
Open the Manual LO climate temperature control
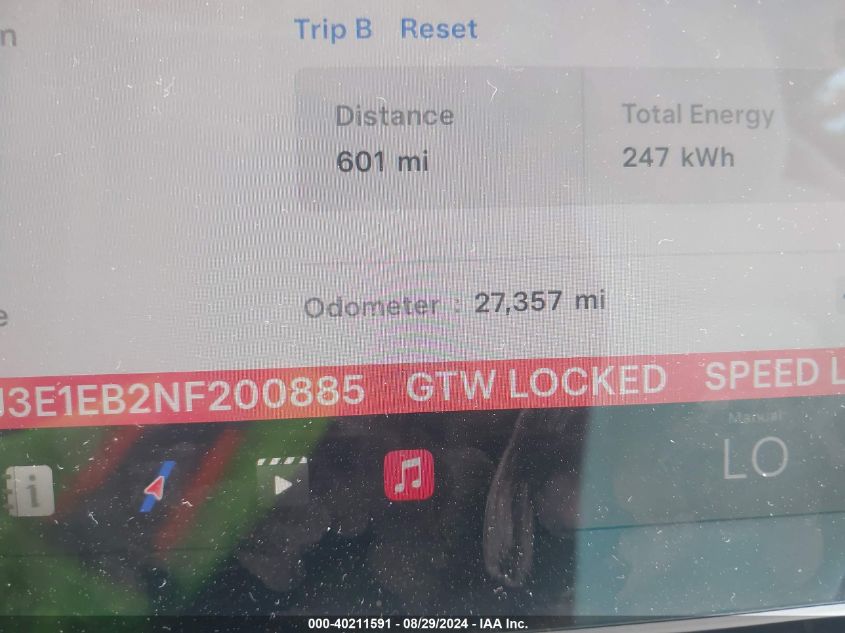point(755,455)
